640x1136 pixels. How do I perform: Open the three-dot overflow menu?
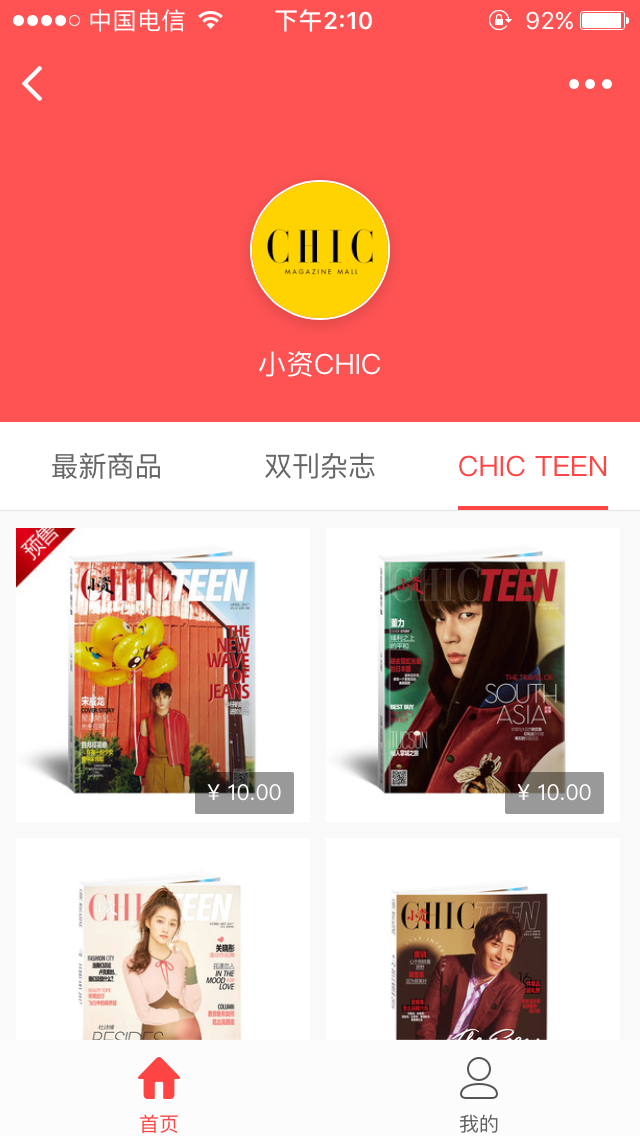pyautogui.click(x=590, y=84)
